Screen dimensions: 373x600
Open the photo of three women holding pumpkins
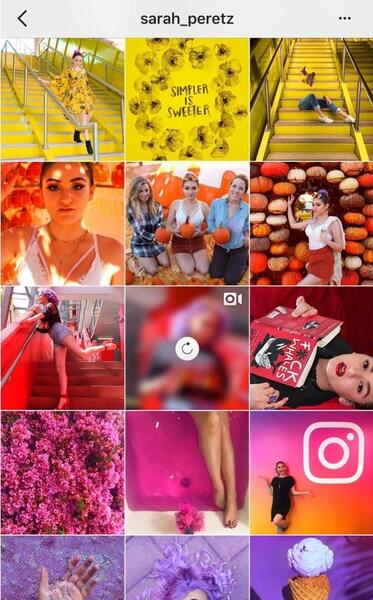(187, 223)
